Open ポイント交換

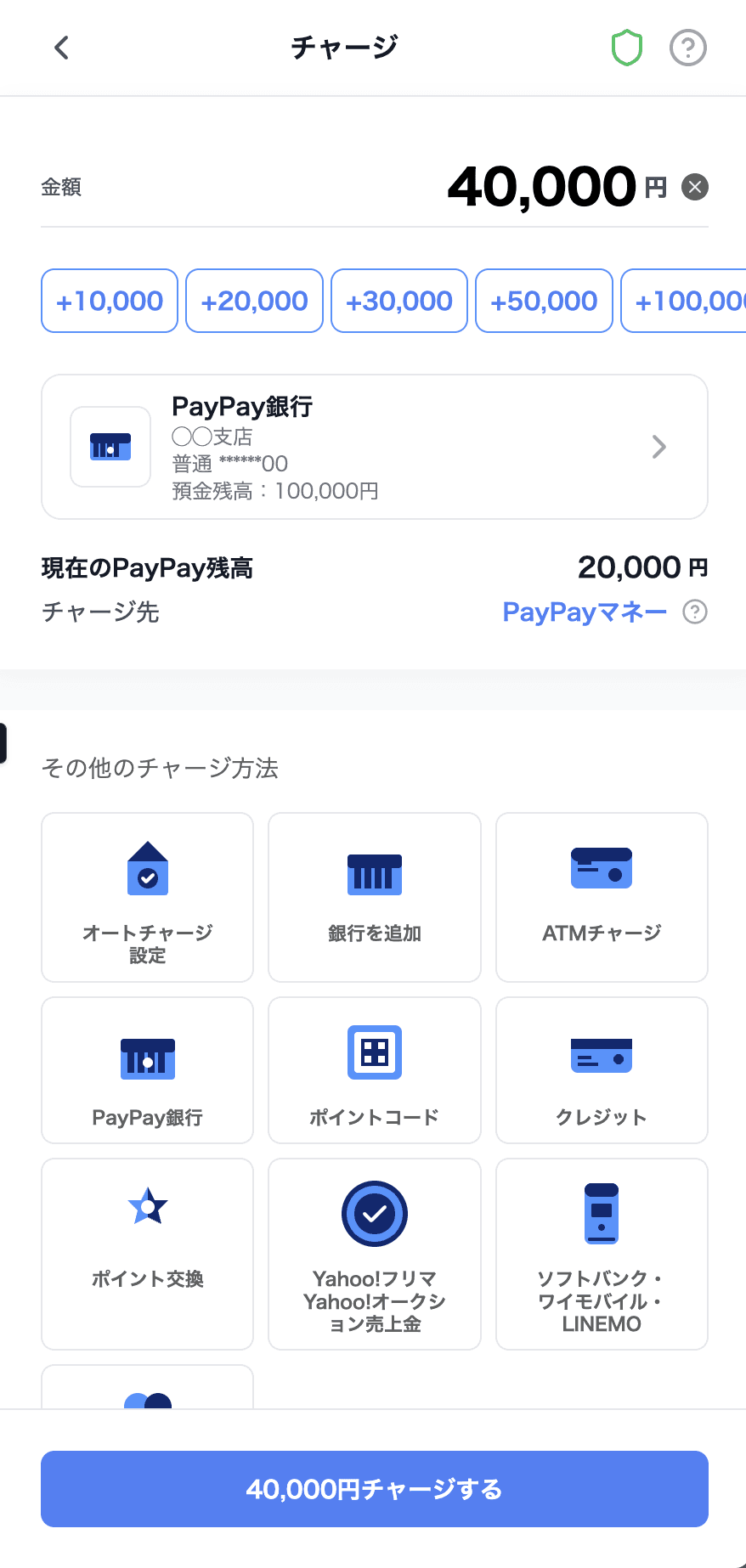(x=147, y=1254)
